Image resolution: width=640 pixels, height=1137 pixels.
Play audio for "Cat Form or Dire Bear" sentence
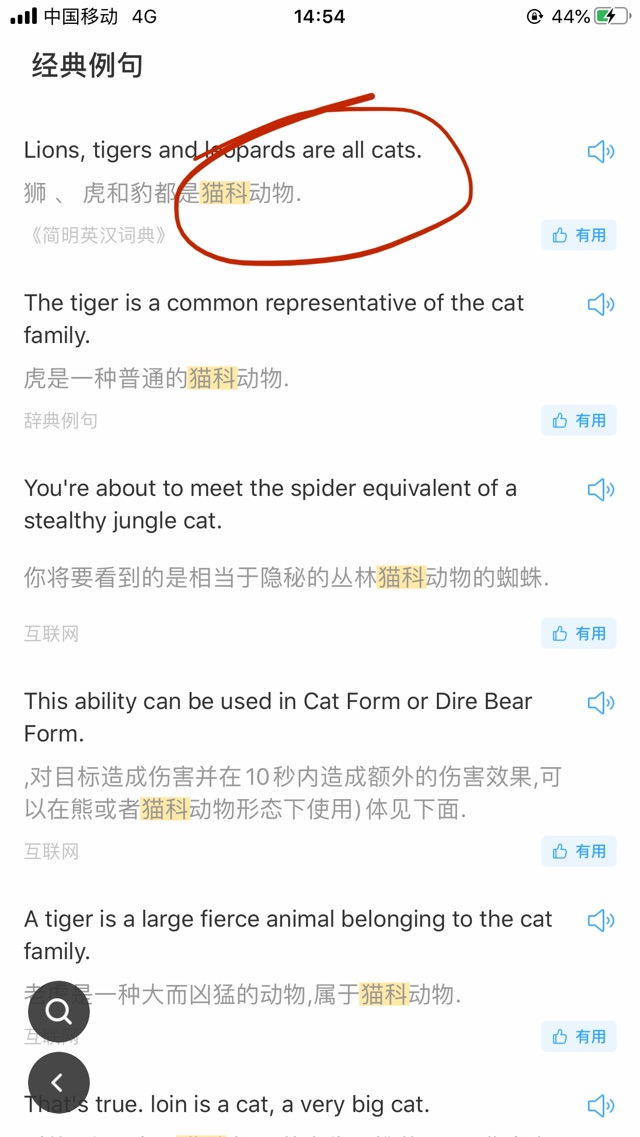(x=600, y=703)
